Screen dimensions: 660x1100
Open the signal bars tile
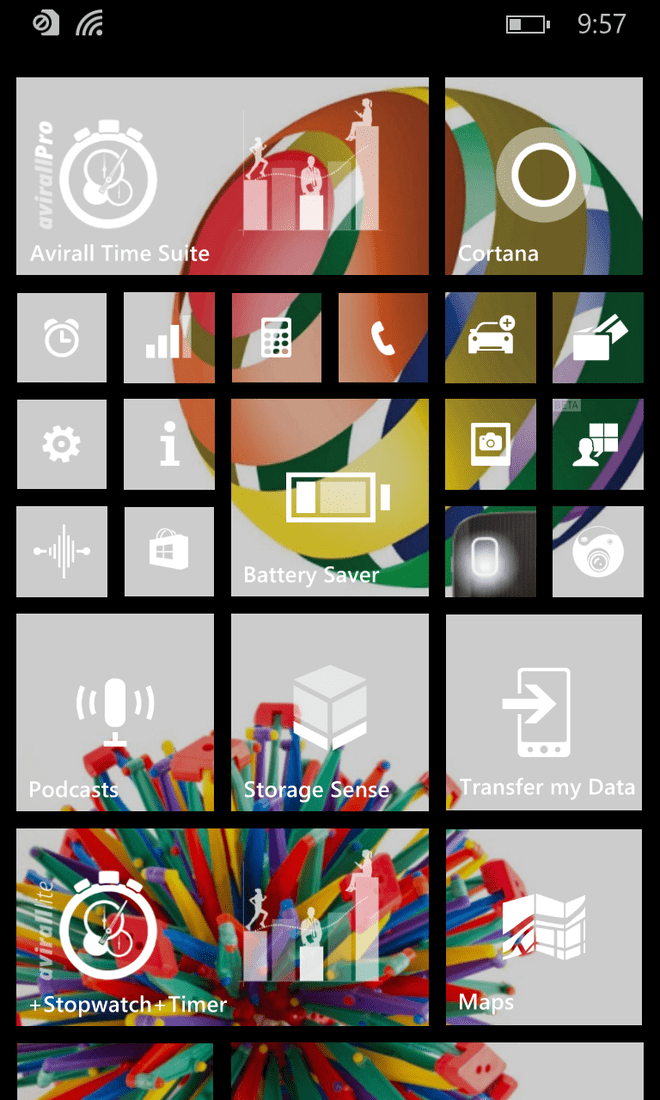169,338
